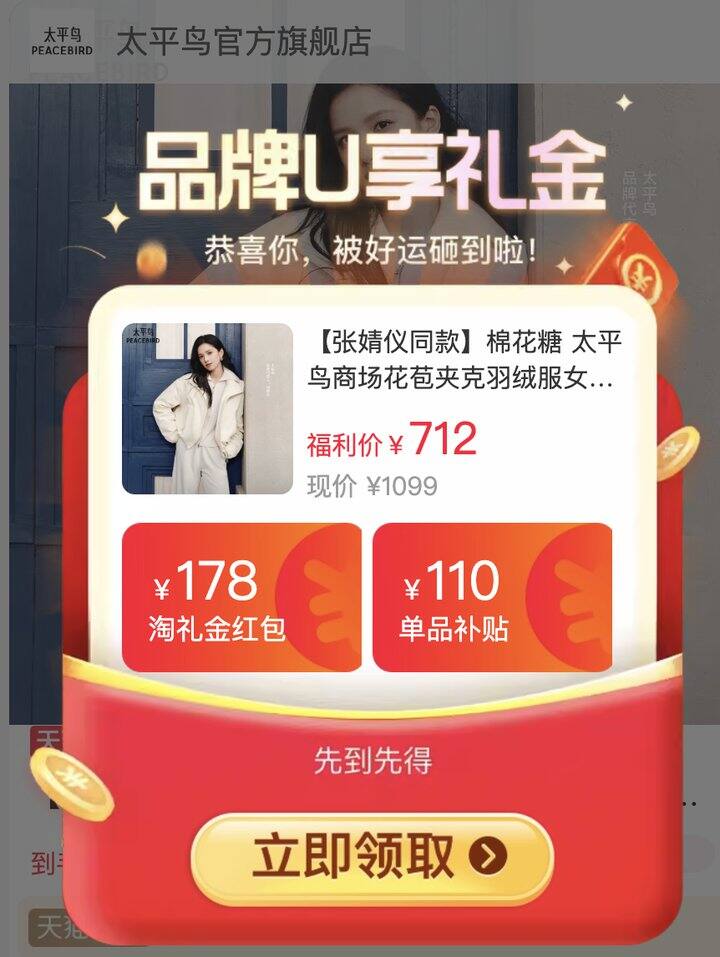720x957 pixels.
Task: Open the 张婧仪同款 down jacket product card
Action: (x=370, y=408)
